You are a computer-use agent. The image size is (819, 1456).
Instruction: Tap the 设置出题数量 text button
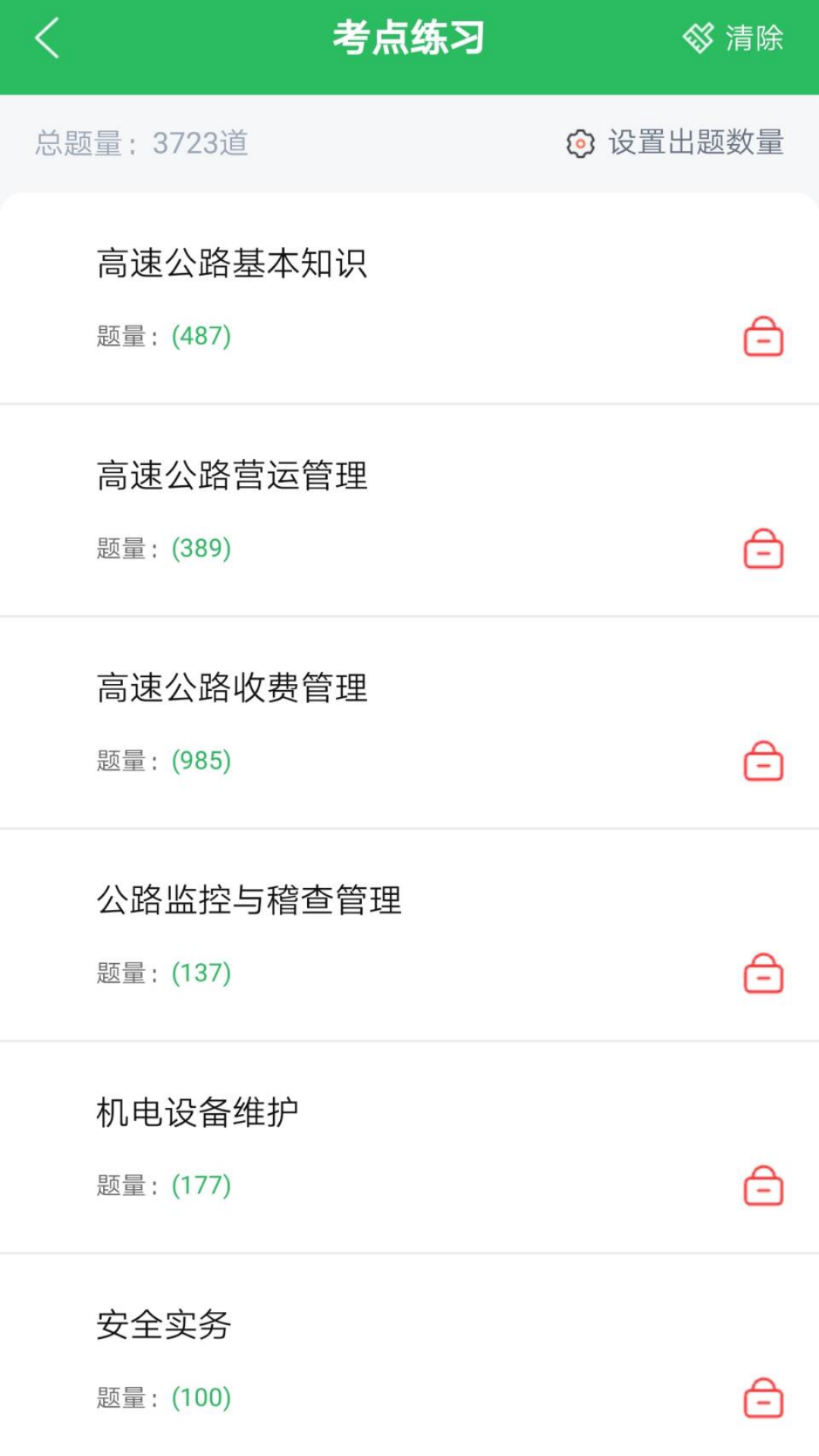point(694,142)
